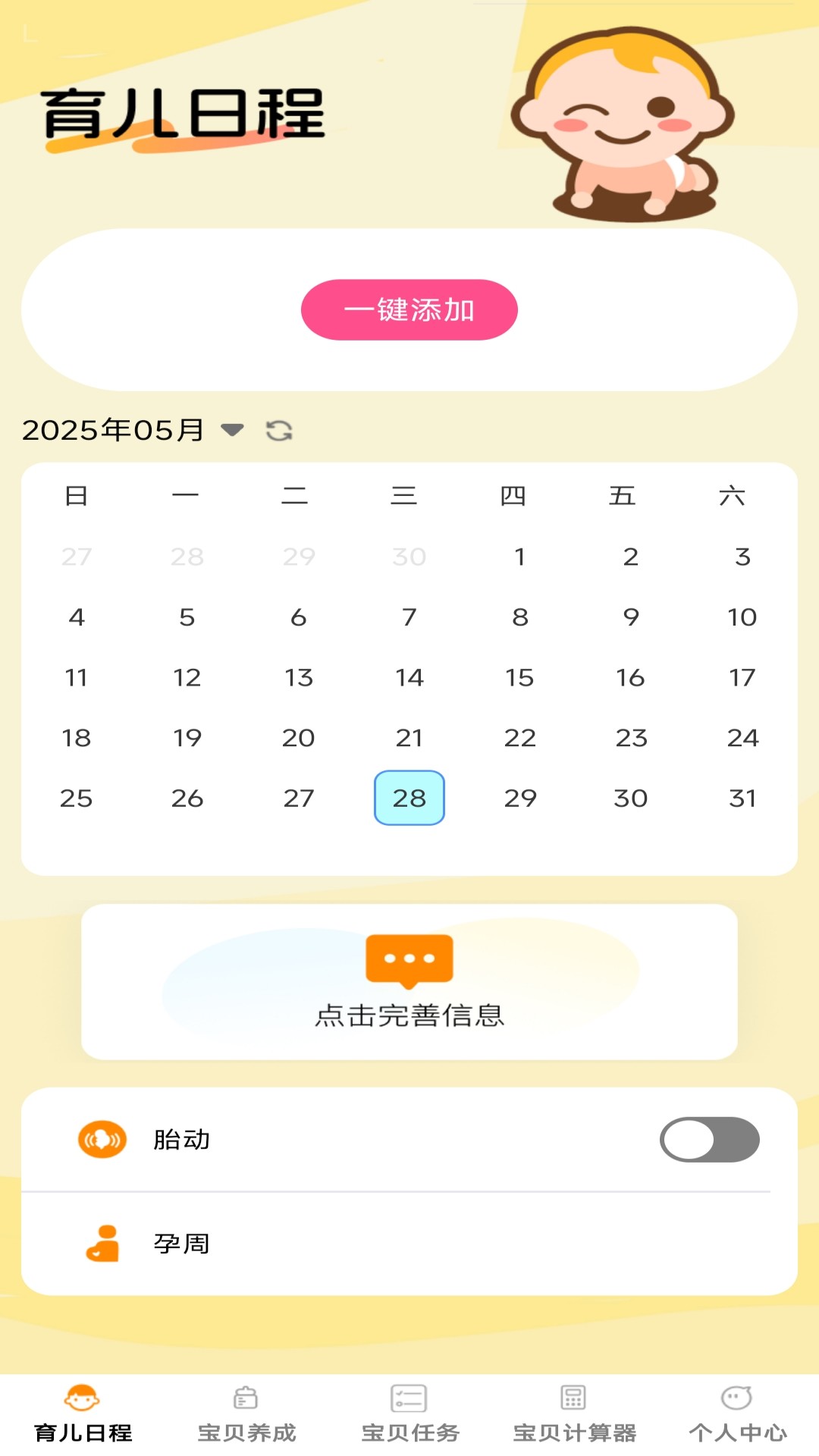Viewport: 819px width, 1456px height.
Task: Toggle the 胎动 switch on
Action: 709,1139
